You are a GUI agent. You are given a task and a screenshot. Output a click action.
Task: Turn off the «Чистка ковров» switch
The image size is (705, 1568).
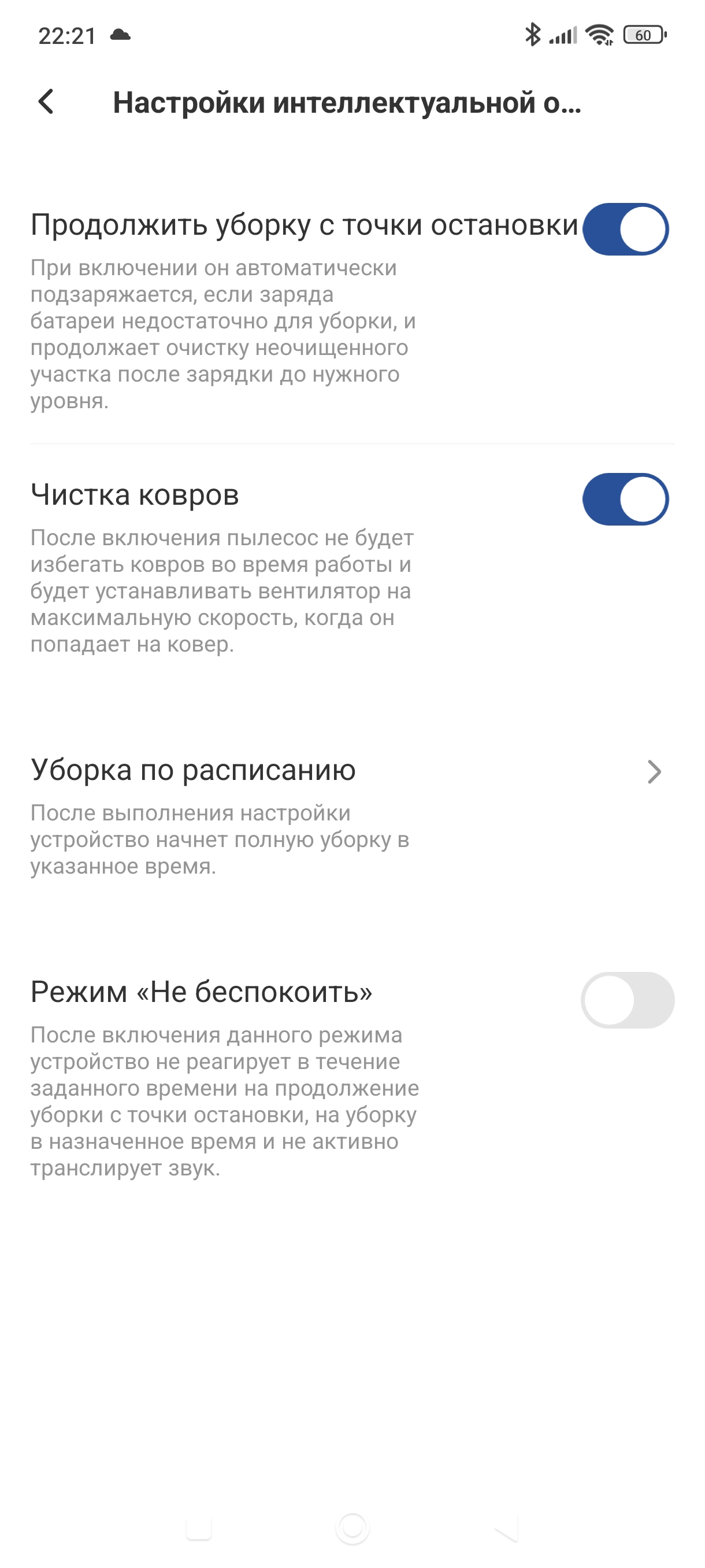point(625,499)
